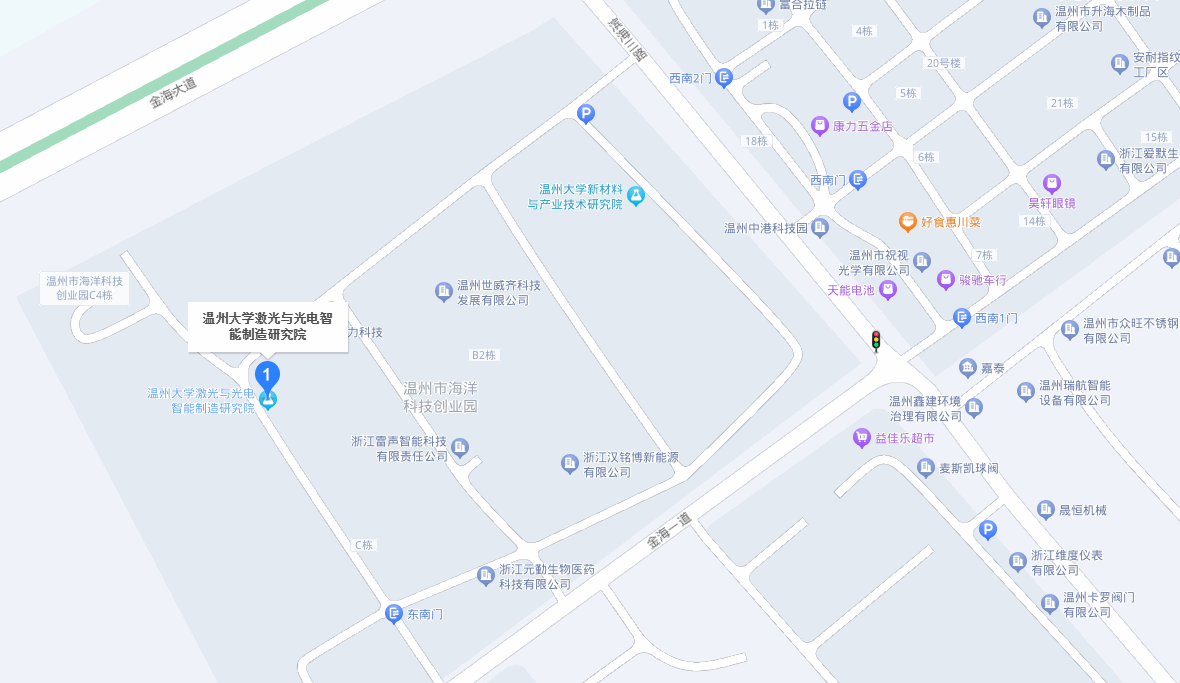Select the 晟恒机械 company marker

click(1046, 510)
